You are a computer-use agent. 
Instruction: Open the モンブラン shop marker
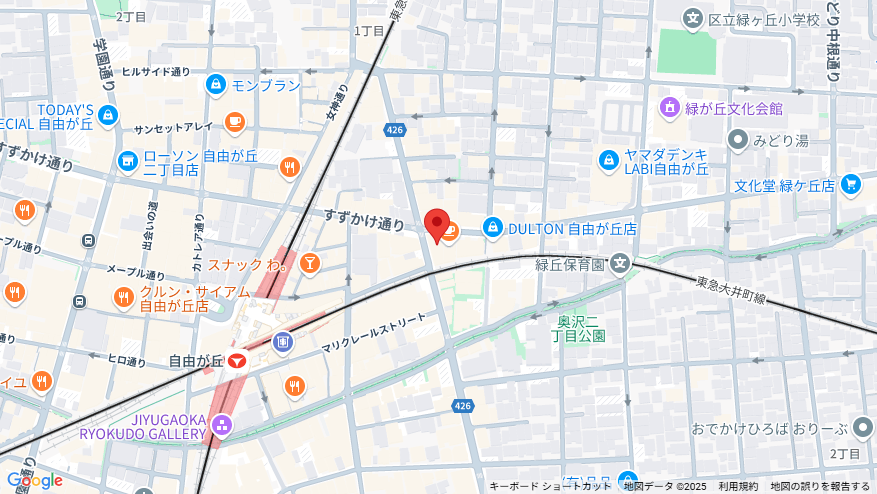point(216,86)
